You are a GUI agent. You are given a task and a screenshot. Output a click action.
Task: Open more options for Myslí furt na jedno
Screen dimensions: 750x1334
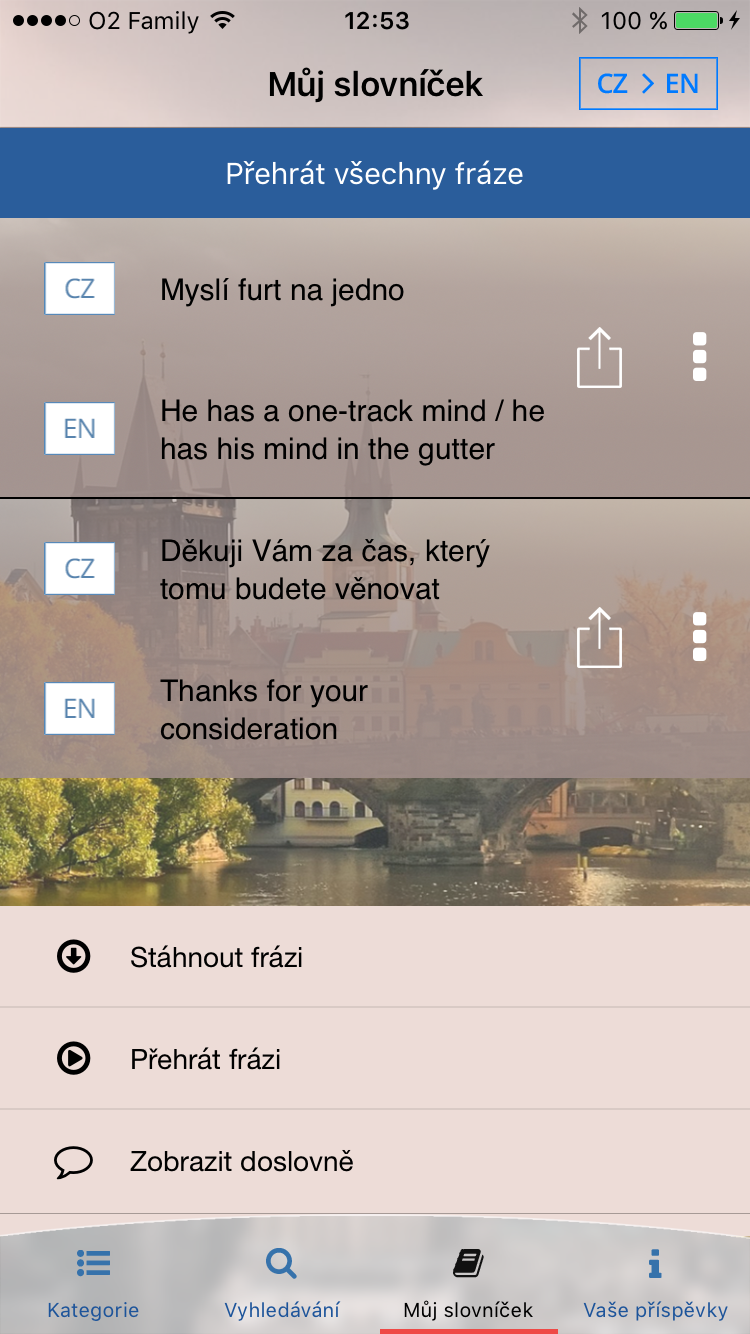point(700,357)
